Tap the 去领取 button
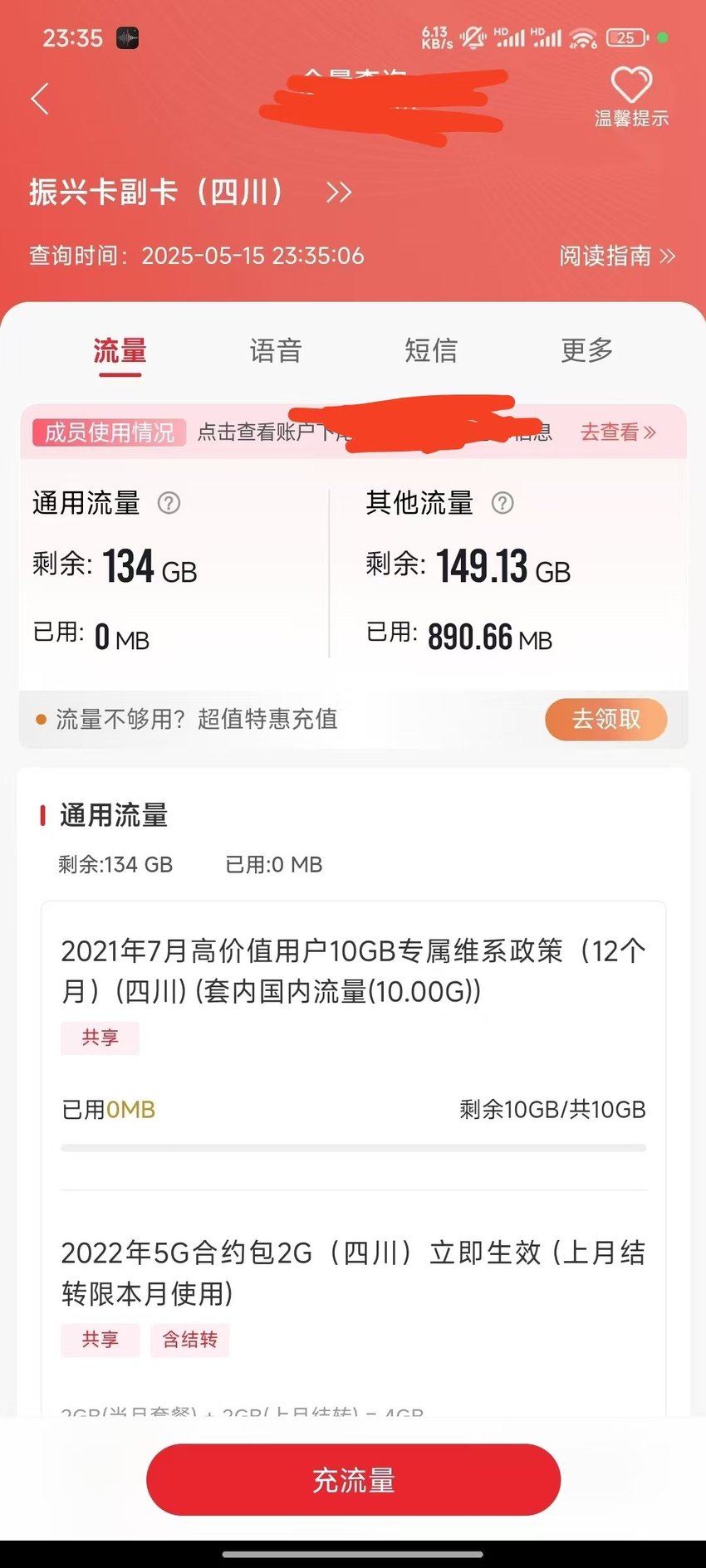 pos(606,719)
